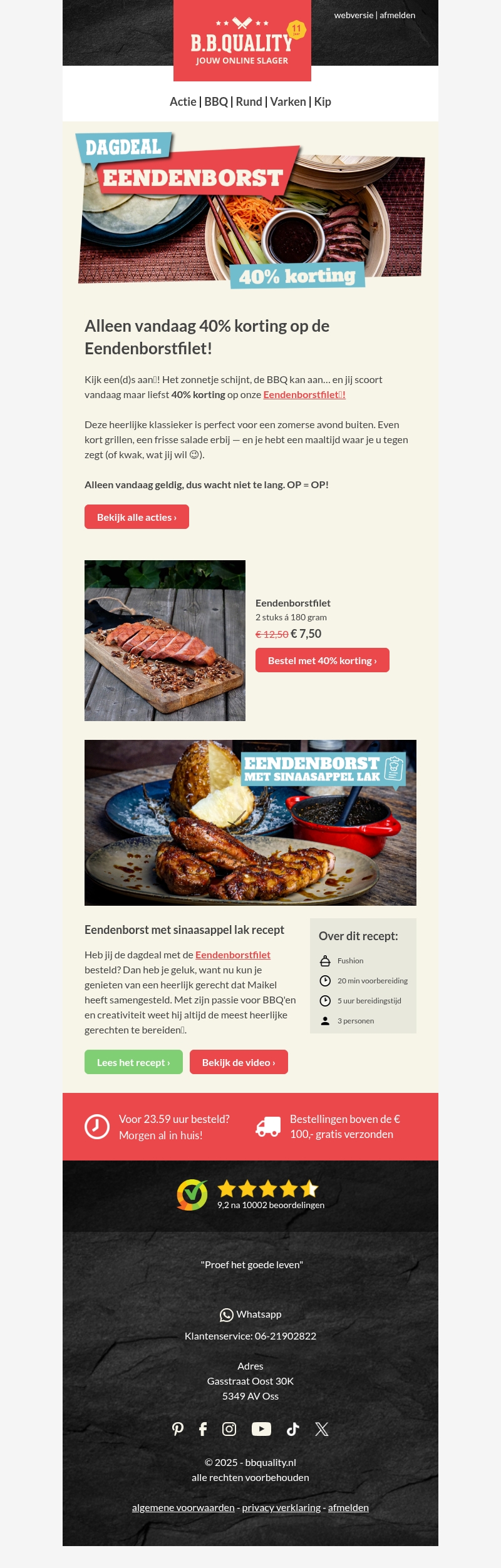
Task: Open the privacy verklaring link
Action: [281, 1507]
